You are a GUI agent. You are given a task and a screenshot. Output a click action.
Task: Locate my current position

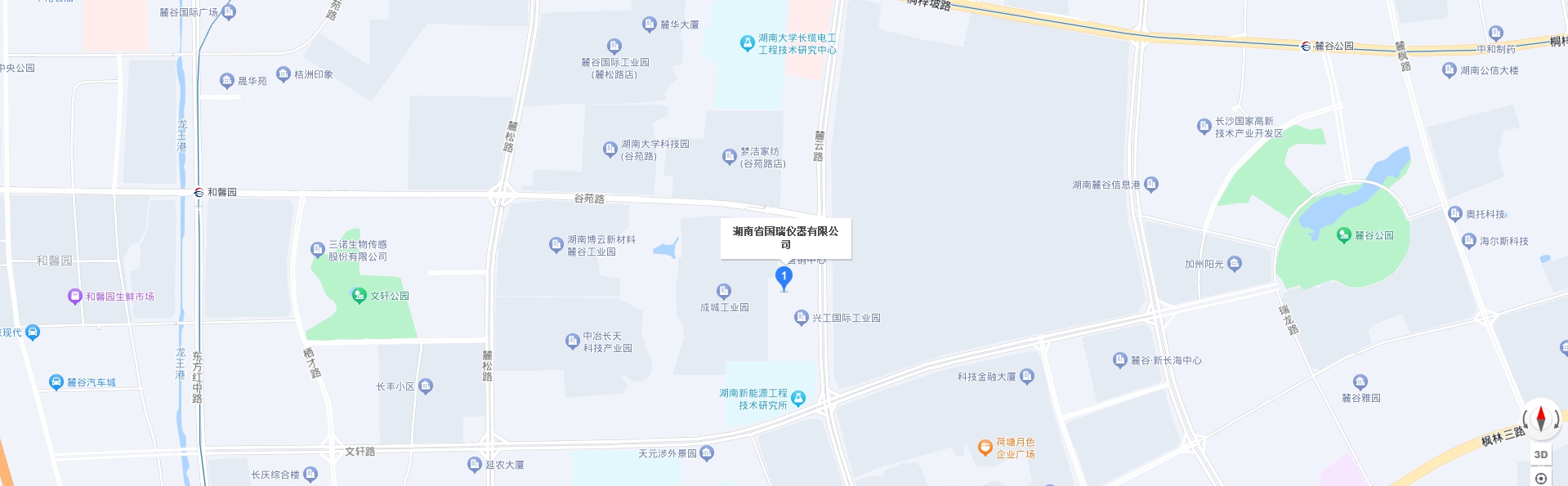[1541, 478]
